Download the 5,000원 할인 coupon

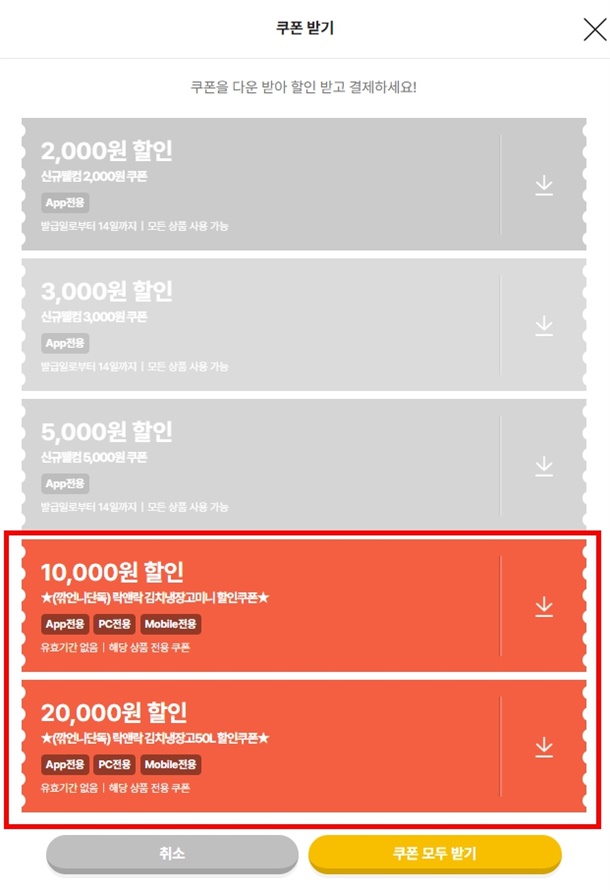[544, 466]
